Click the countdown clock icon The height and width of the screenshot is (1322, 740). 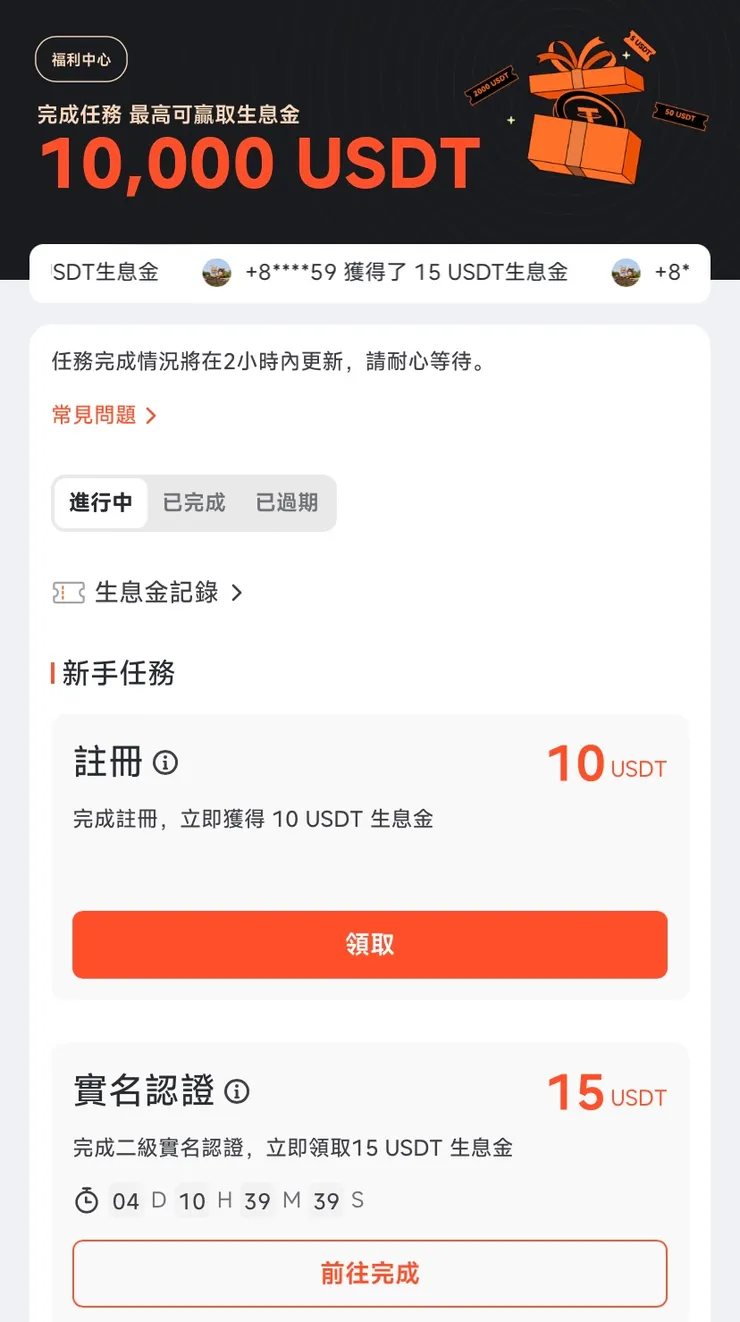[x=88, y=1200]
